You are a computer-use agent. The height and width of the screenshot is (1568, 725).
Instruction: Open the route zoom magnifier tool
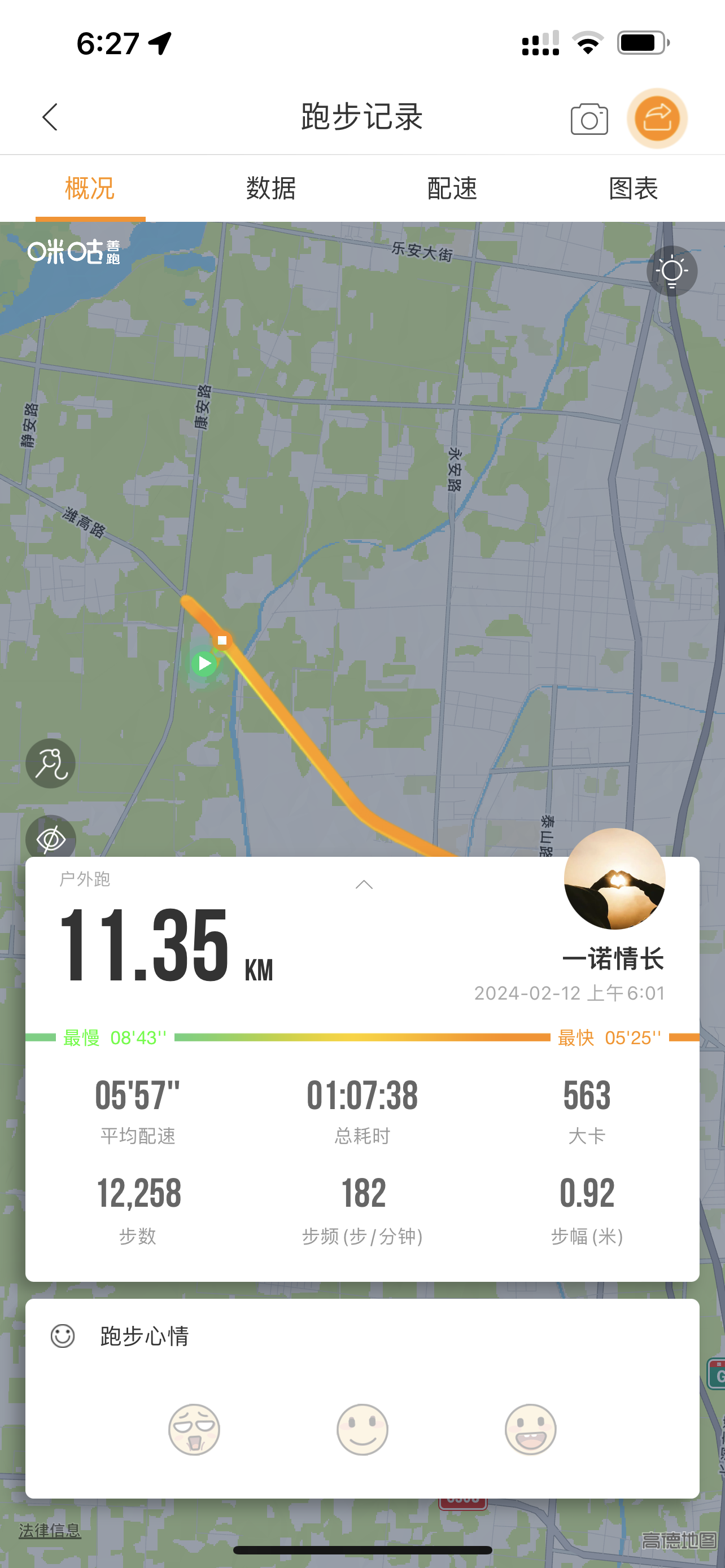50,763
